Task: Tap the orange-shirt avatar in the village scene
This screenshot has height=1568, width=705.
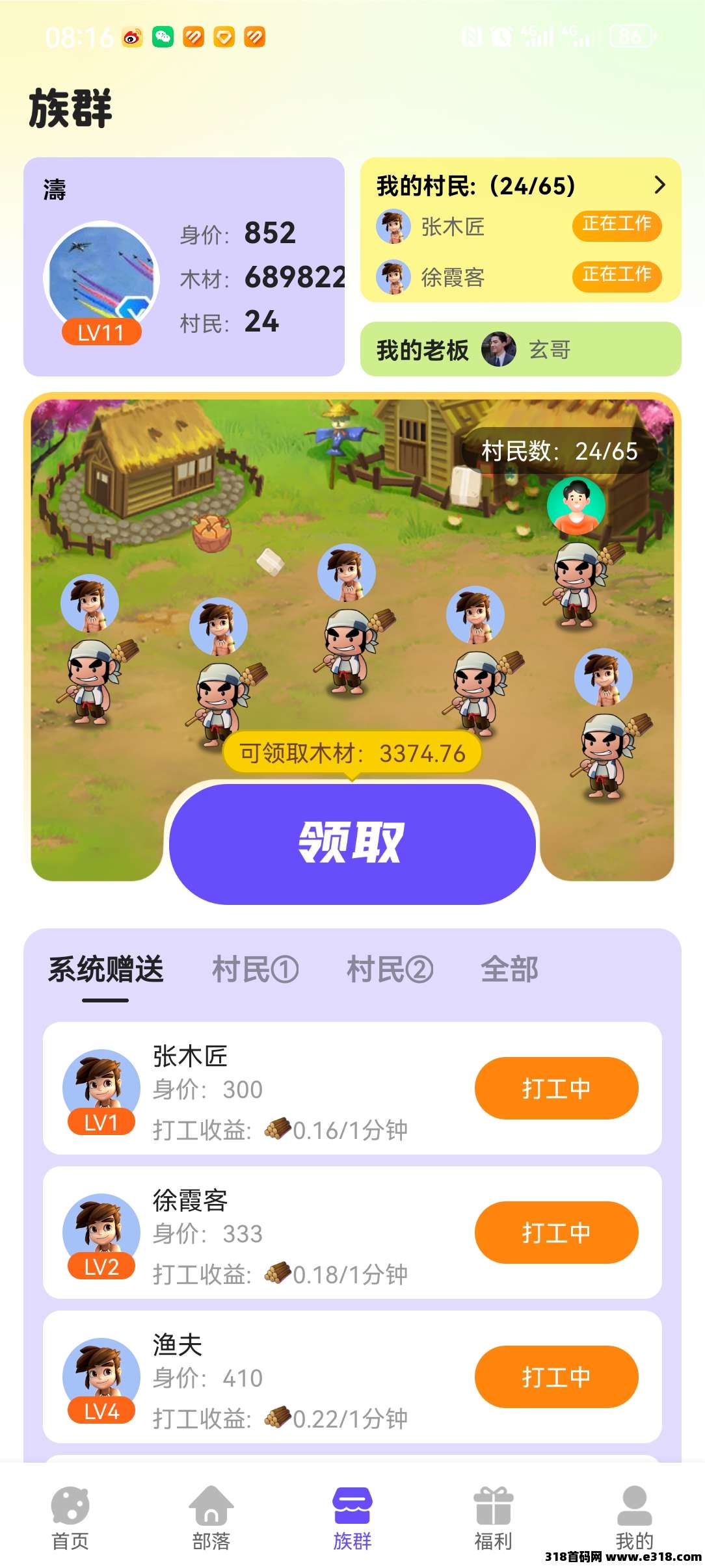Action: [576, 505]
